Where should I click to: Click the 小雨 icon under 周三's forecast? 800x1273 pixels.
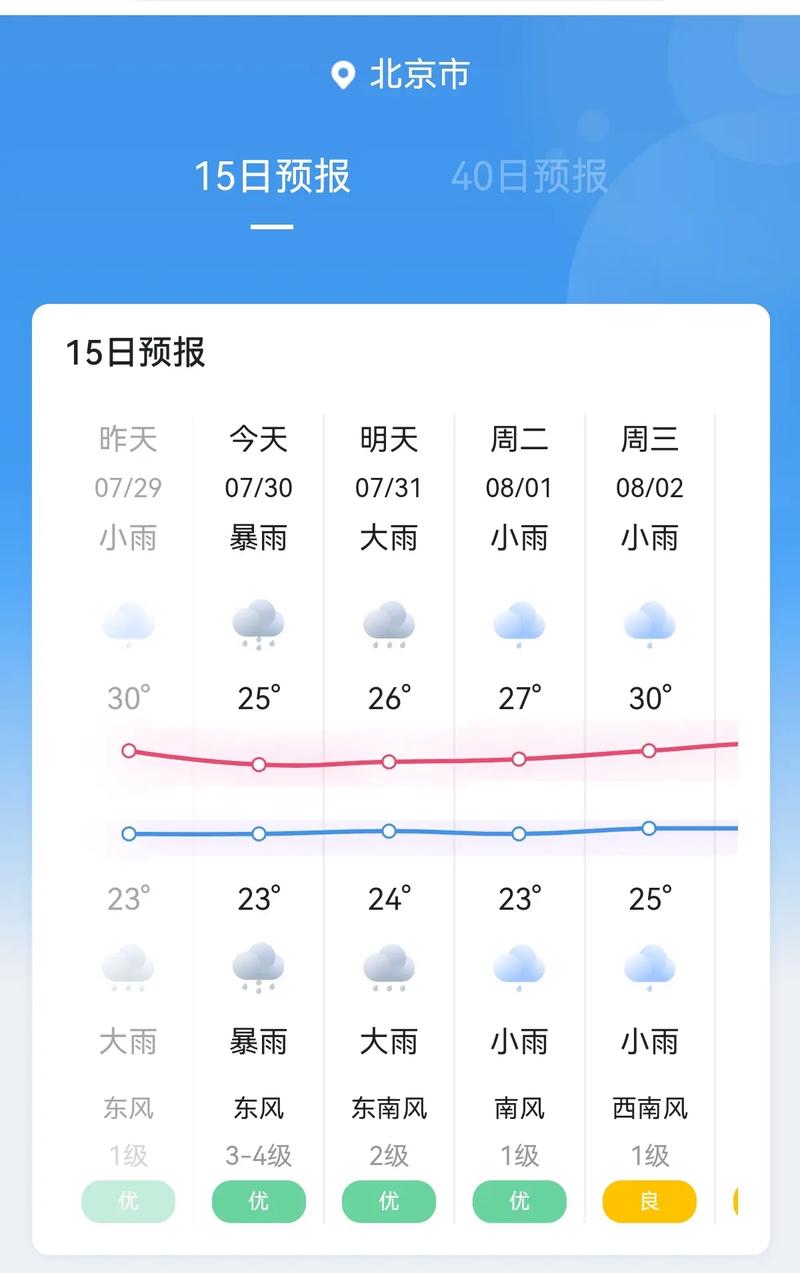point(650,622)
